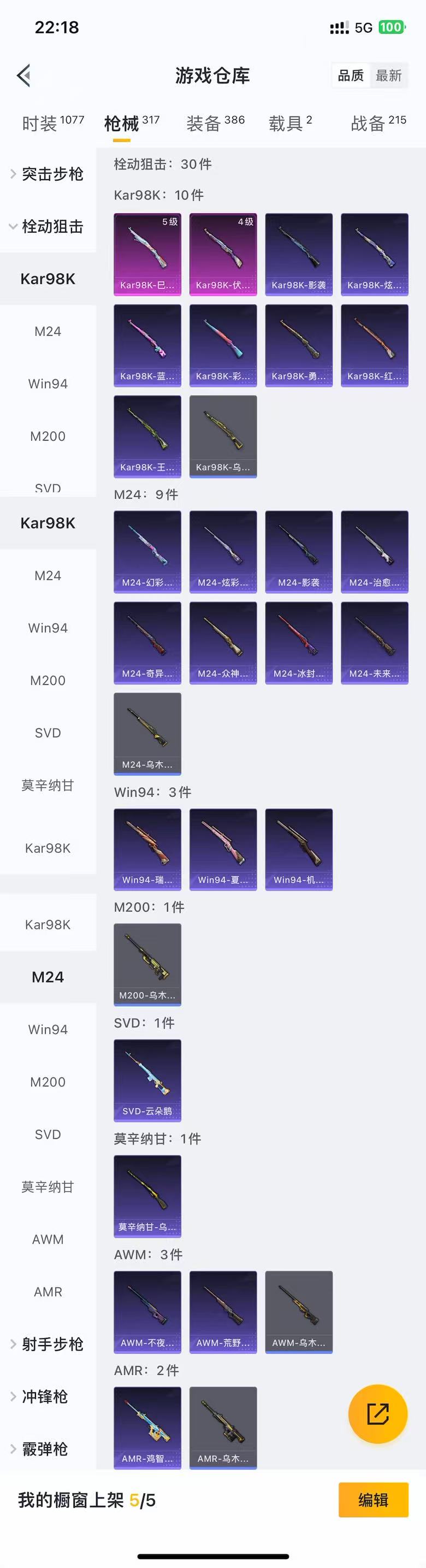426x1568 pixels.
Task: View the SVD-云朵鹅 skin
Action: 147,1080
